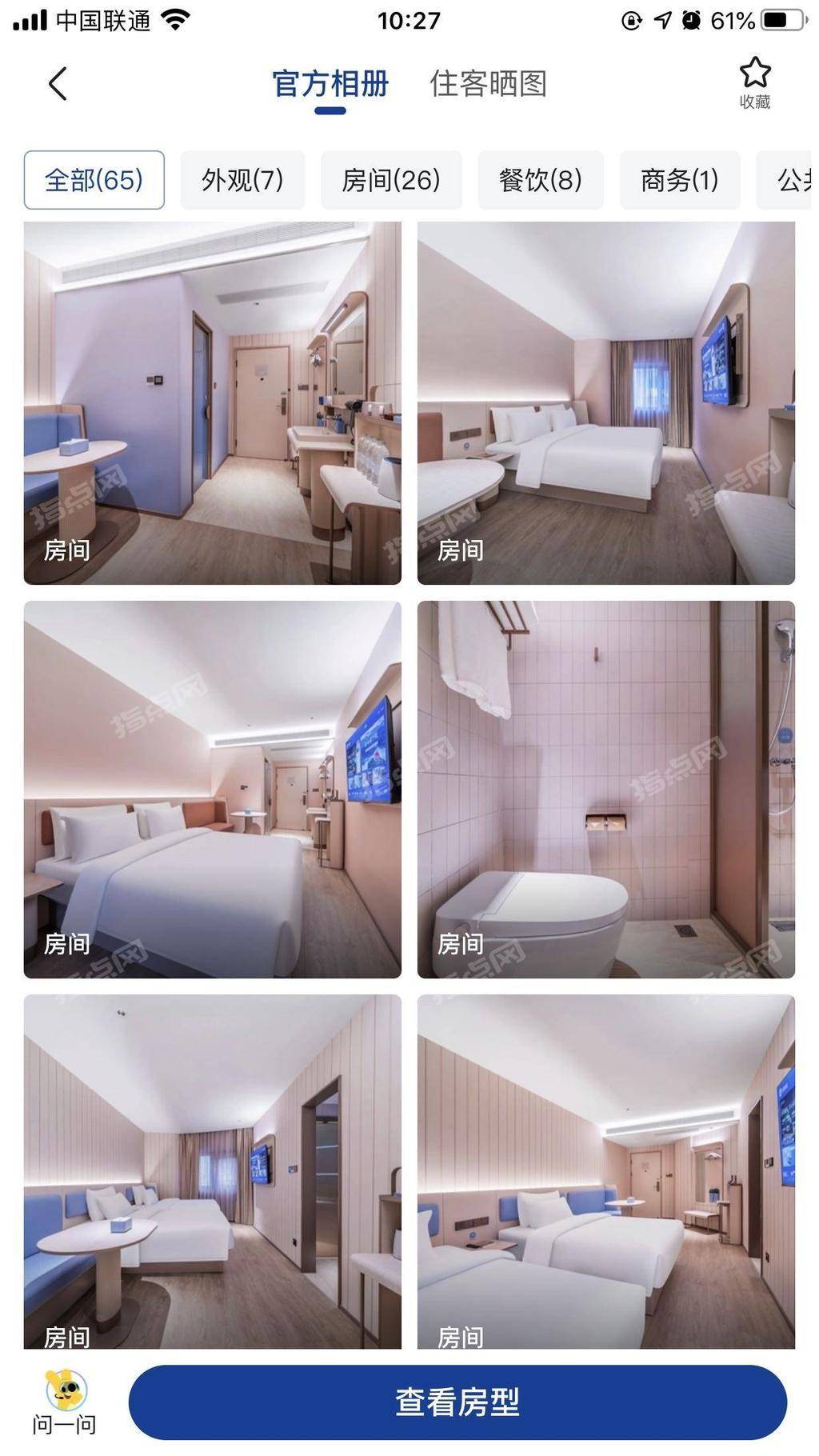Open the twin beds room photo
The image size is (819, 1456).
click(605, 1171)
